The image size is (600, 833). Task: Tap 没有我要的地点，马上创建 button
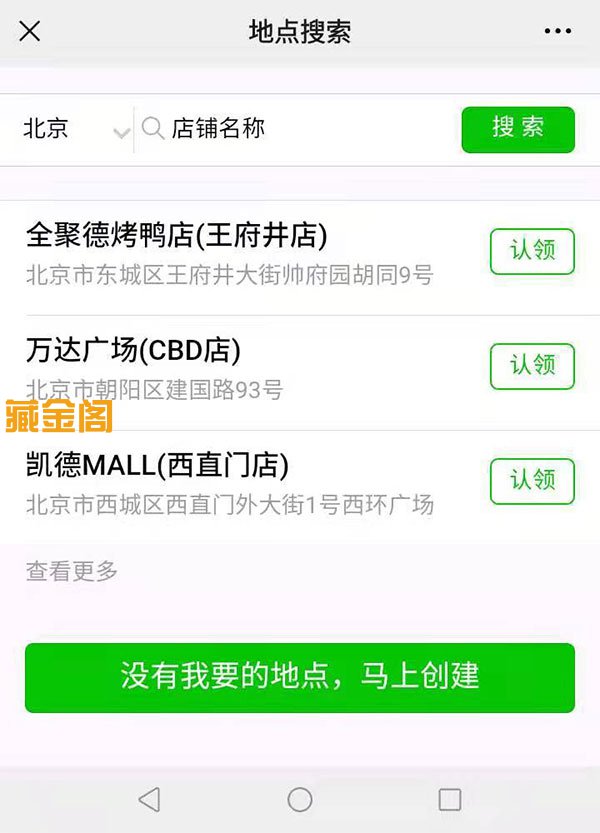pyautogui.click(x=300, y=677)
